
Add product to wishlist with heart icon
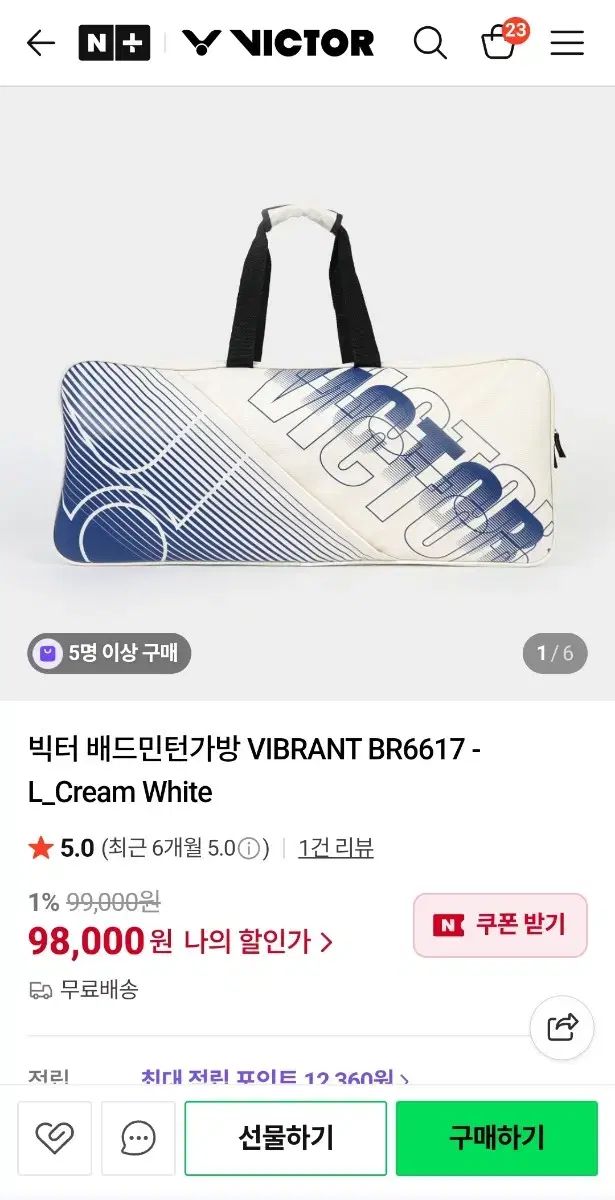(x=55, y=1138)
